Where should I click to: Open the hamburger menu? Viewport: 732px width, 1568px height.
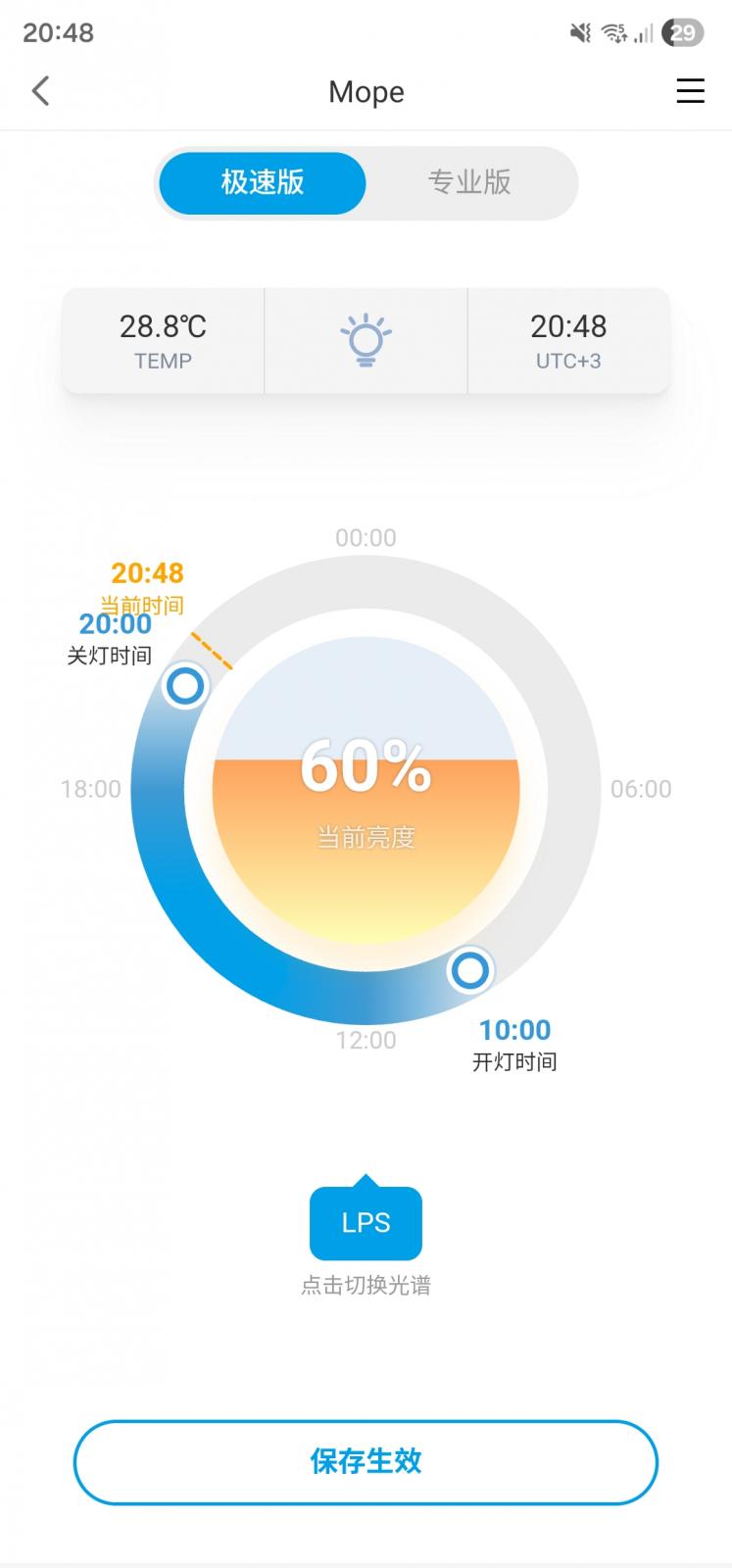click(690, 91)
